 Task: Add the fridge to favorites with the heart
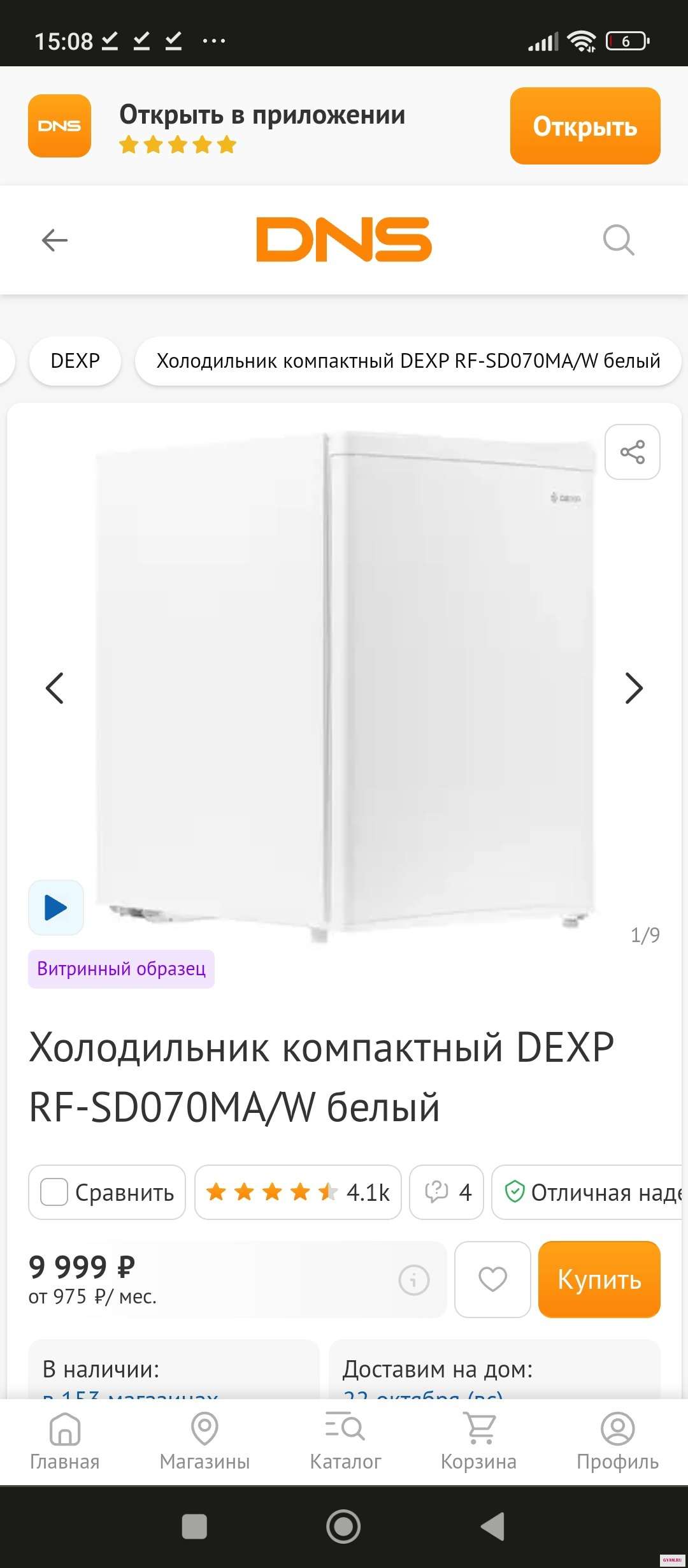click(x=492, y=1279)
